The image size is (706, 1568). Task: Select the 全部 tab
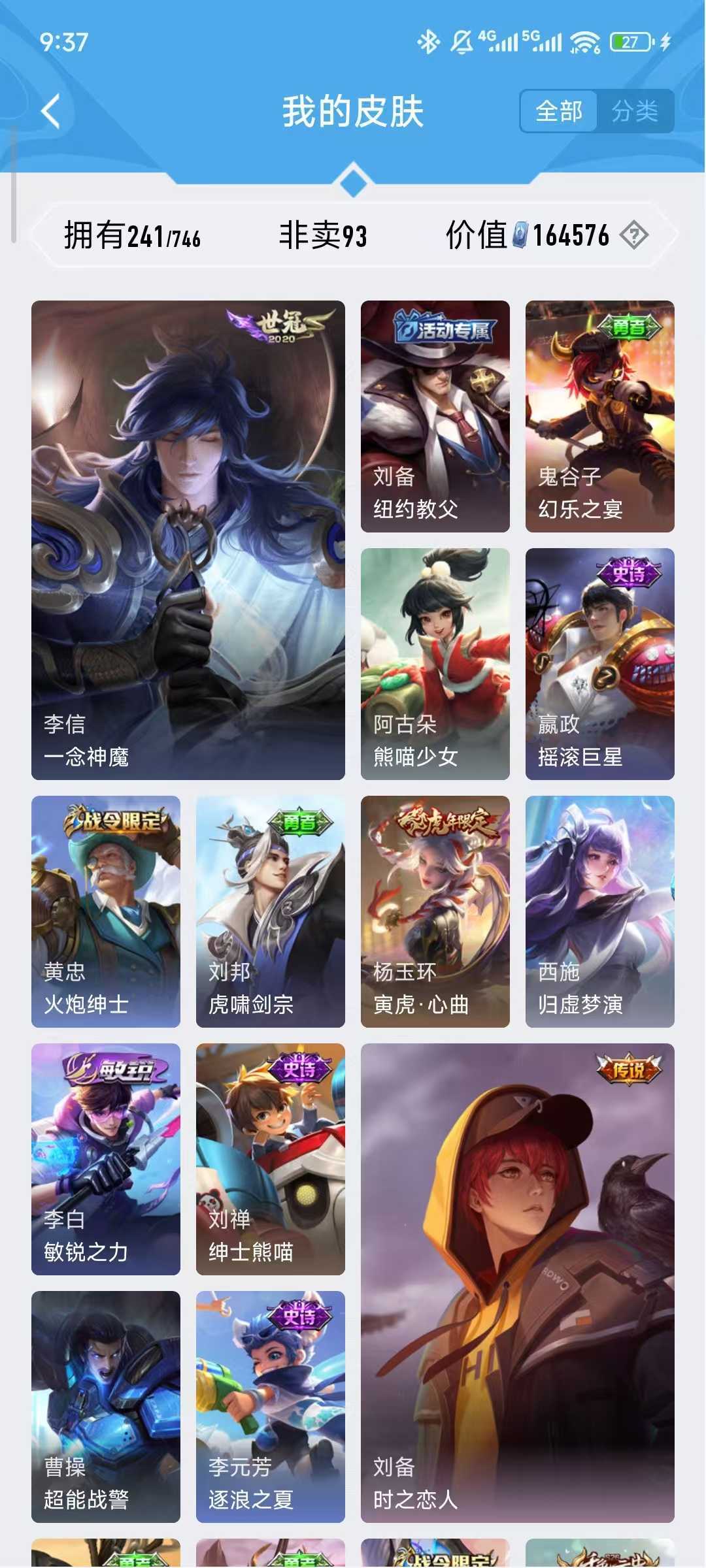coord(559,111)
